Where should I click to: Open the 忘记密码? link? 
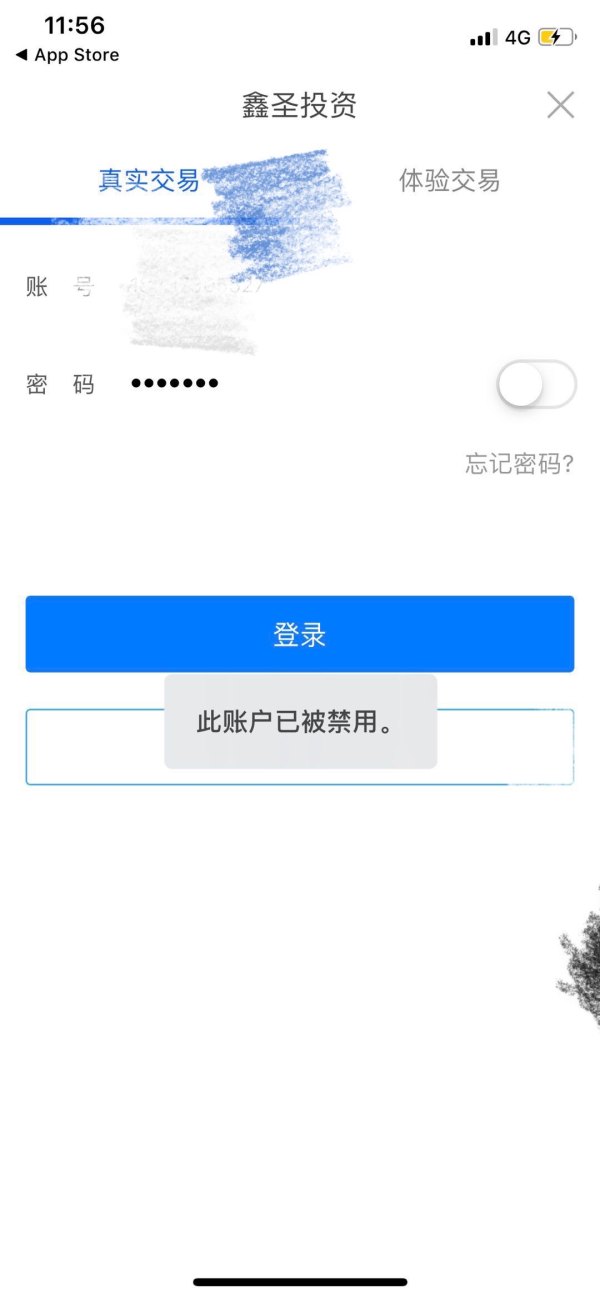(519, 464)
